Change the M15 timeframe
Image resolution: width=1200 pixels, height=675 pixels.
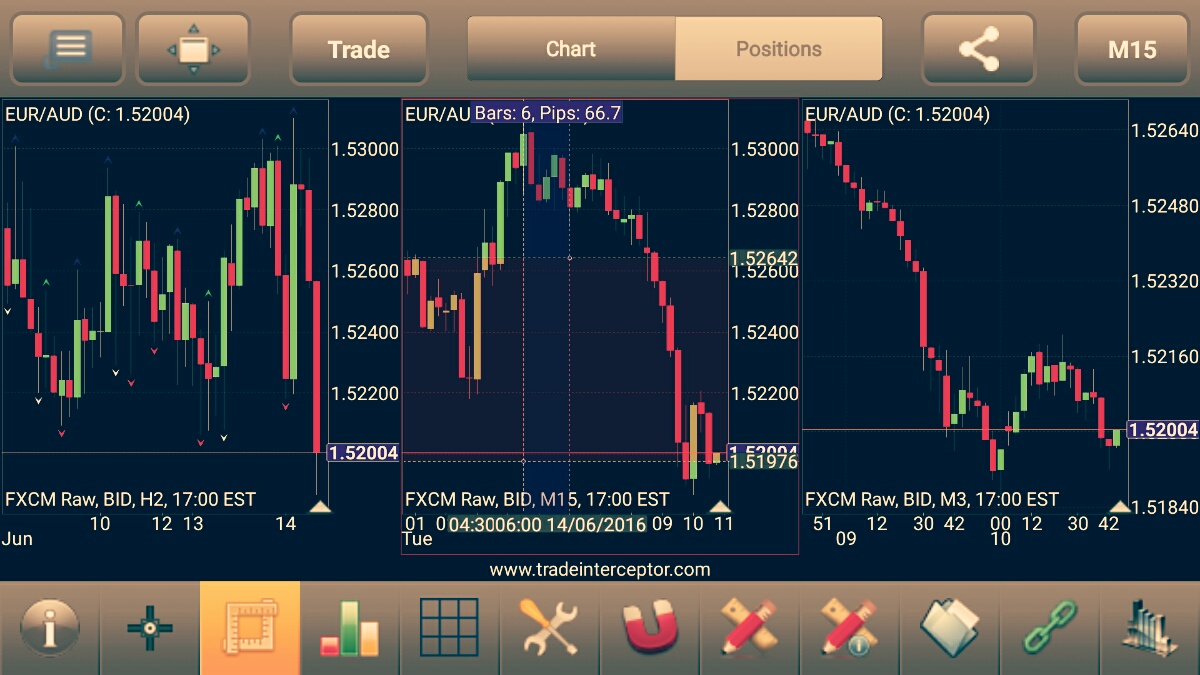pos(1132,49)
